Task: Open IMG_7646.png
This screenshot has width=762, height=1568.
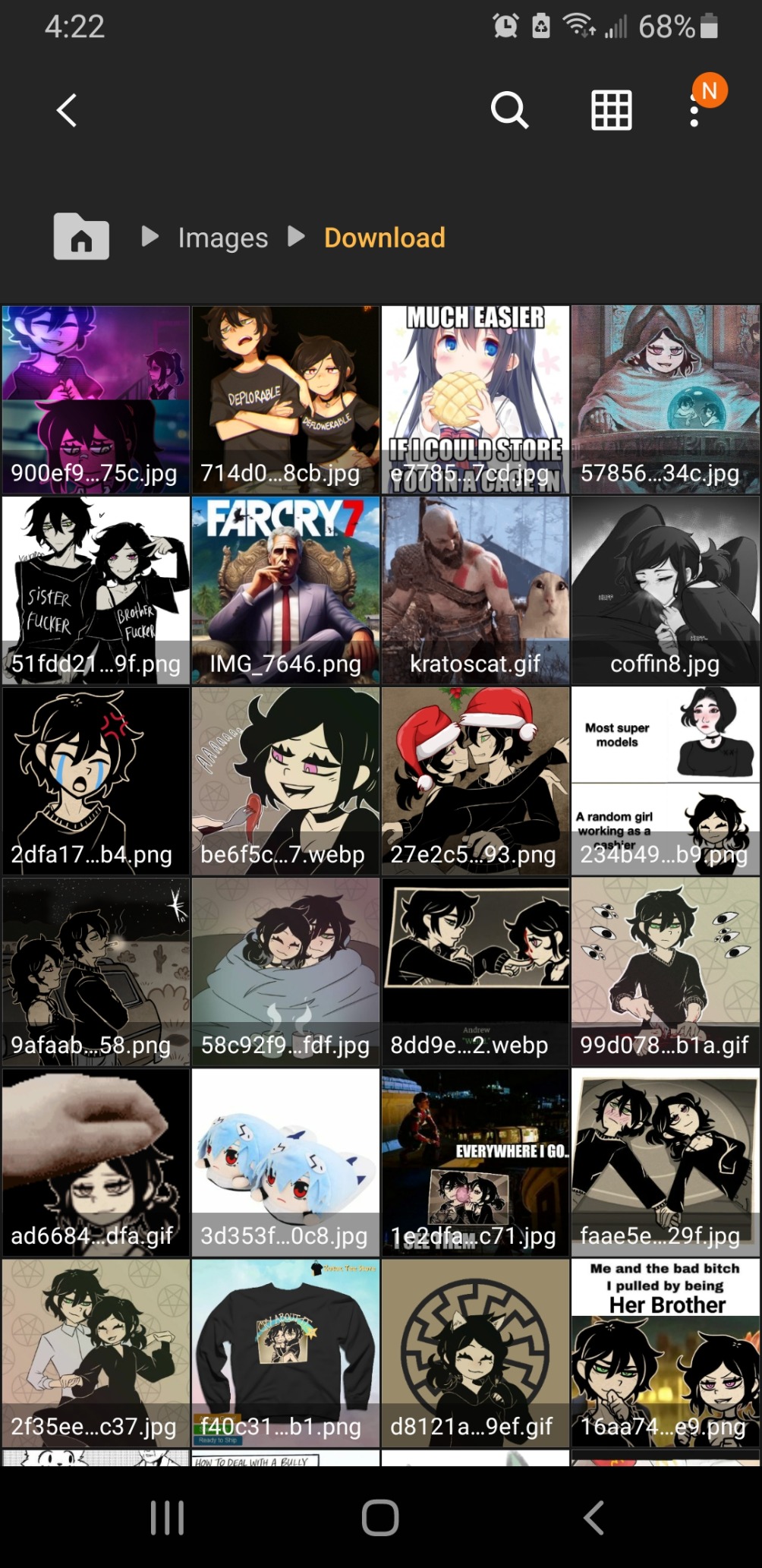Action: pyautogui.click(x=285, y=590)
